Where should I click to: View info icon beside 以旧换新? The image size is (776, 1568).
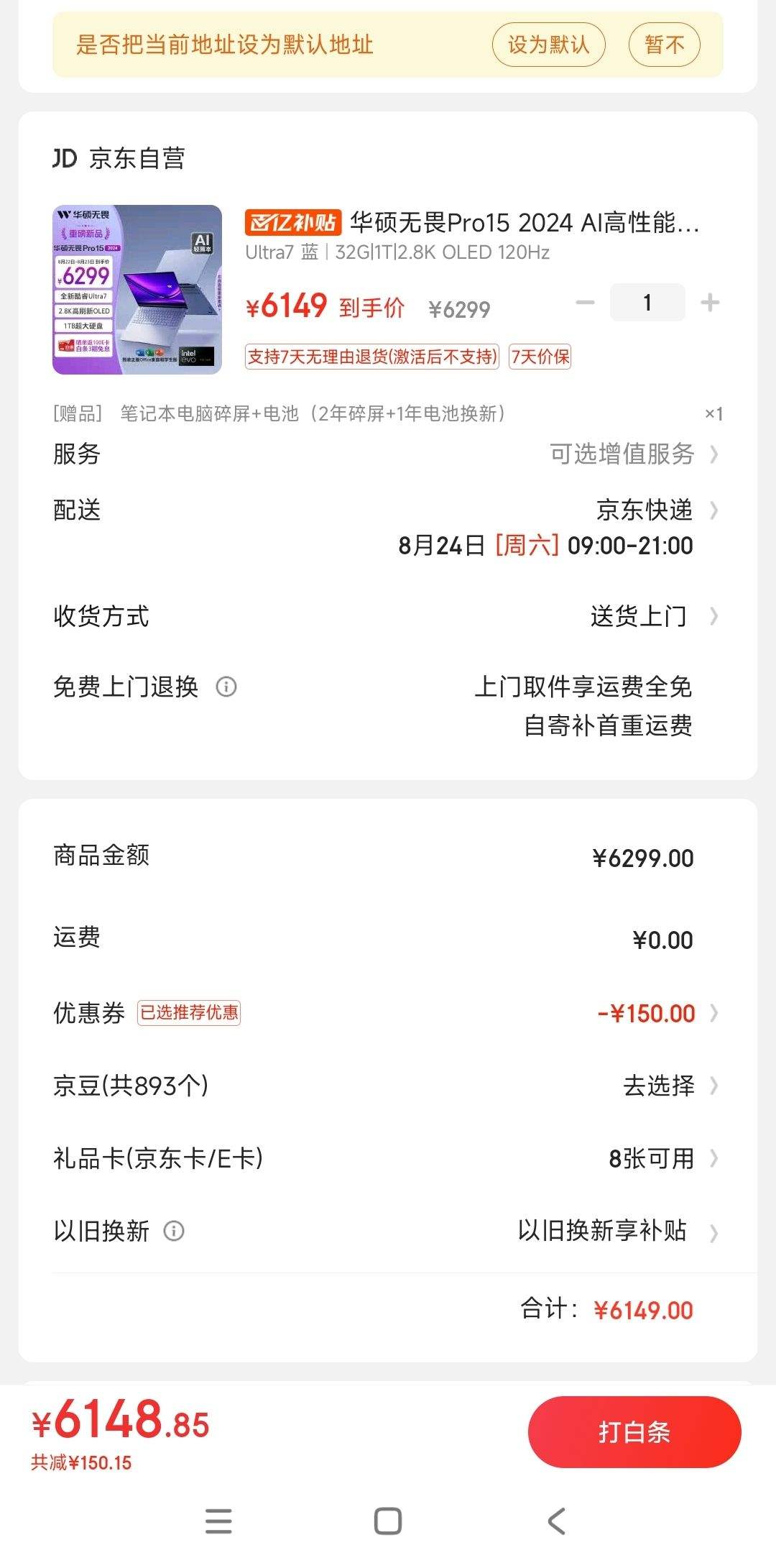pyautogui.click(x=174, y=1231)
